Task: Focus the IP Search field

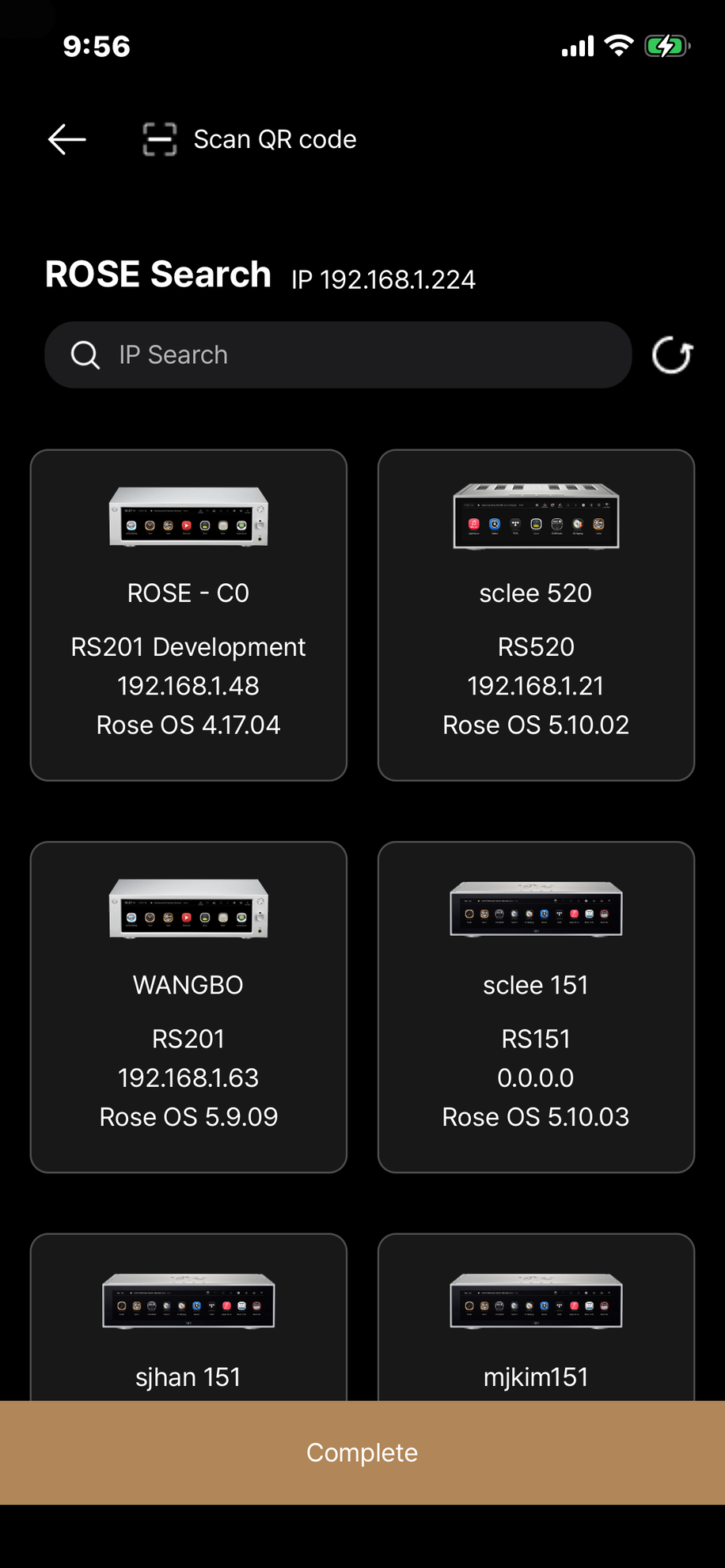Action: click(x=338, y=355)
